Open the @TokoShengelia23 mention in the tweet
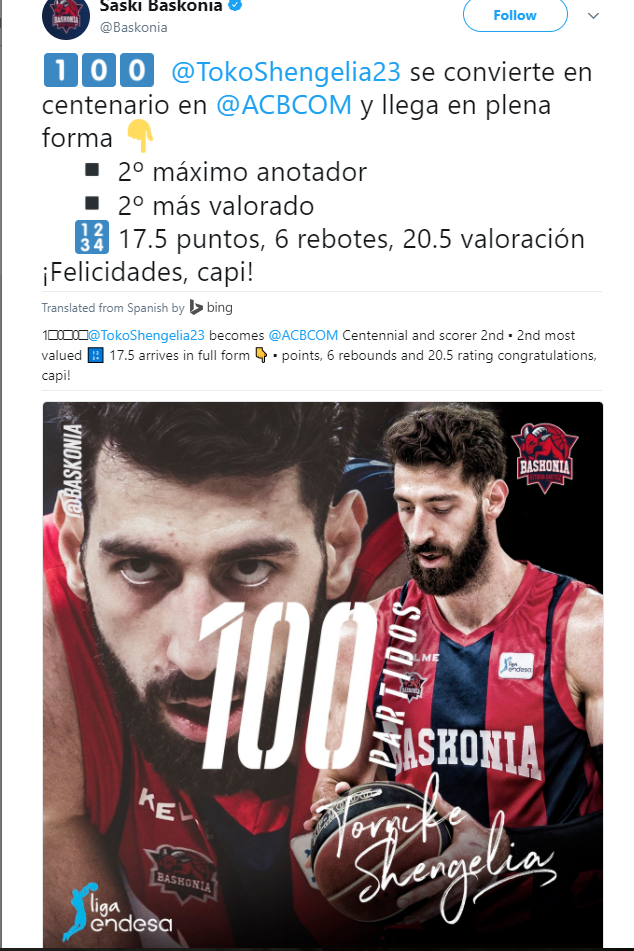The height and width of the screenshot is (951, 634). (286, 72)
